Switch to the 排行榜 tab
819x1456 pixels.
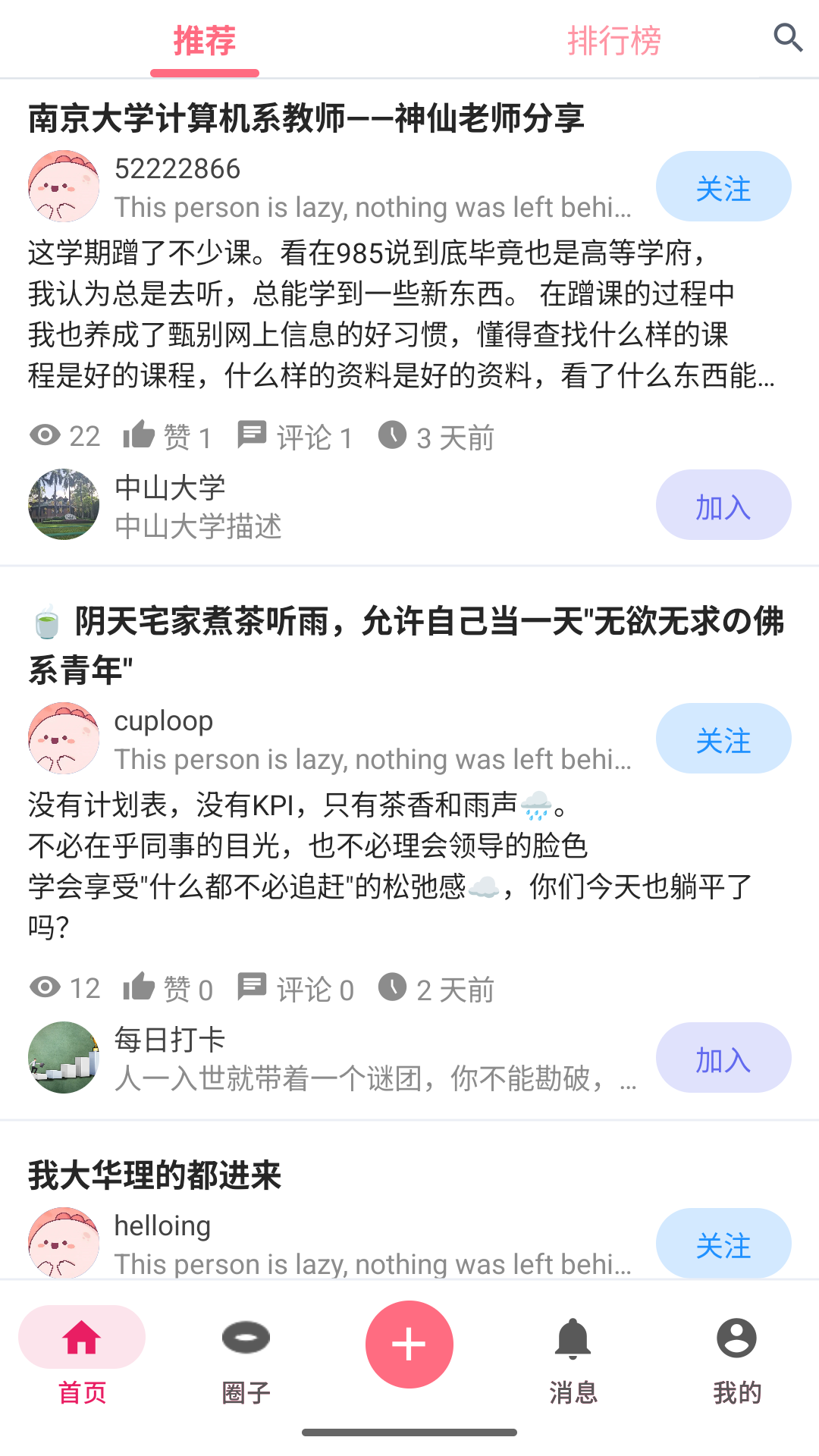click(614, 42)
